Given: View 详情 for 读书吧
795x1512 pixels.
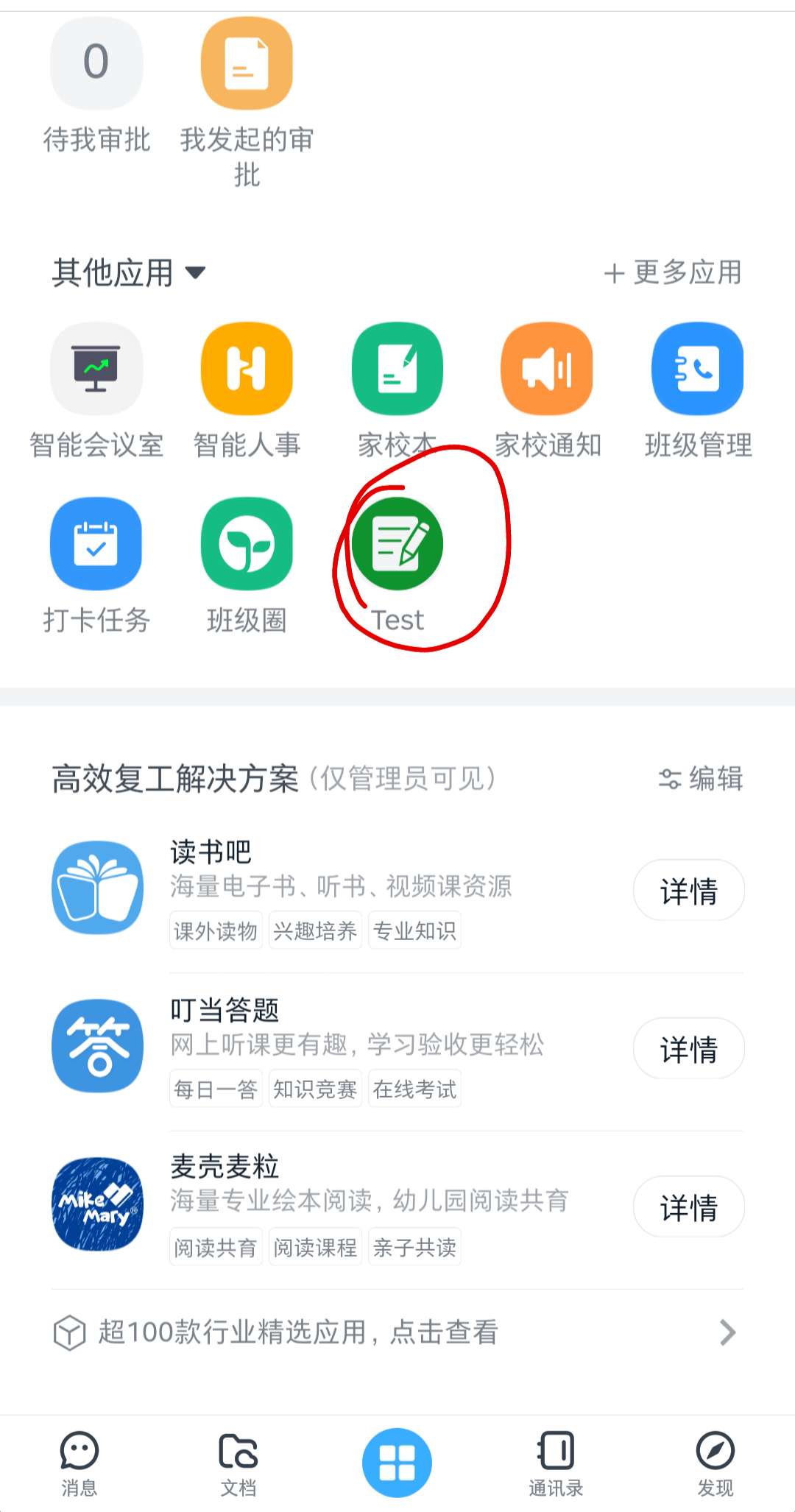Looking at the screenshot, I should pos(688,891).
